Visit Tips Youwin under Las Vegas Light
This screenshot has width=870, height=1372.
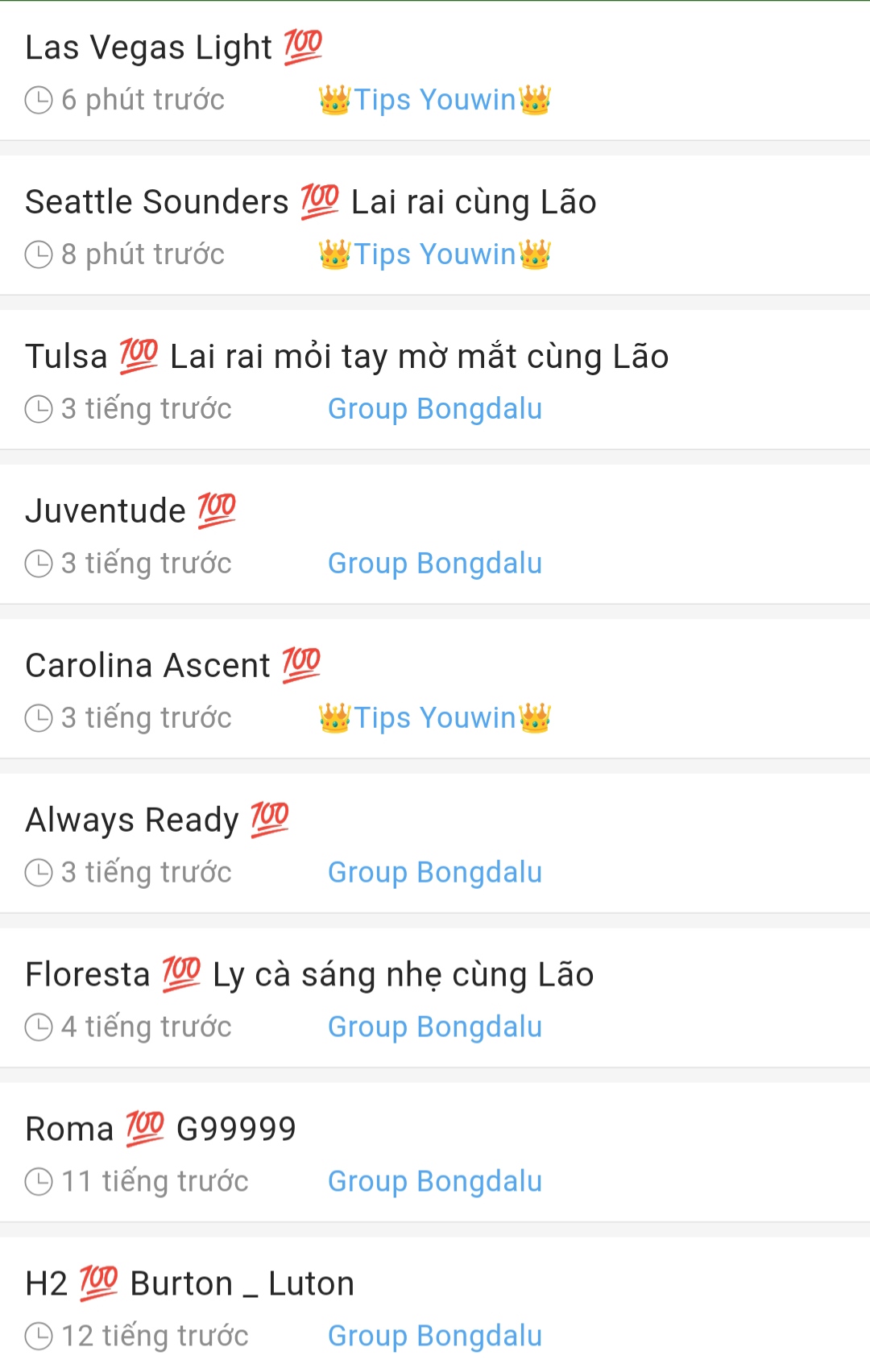point(434,101)
